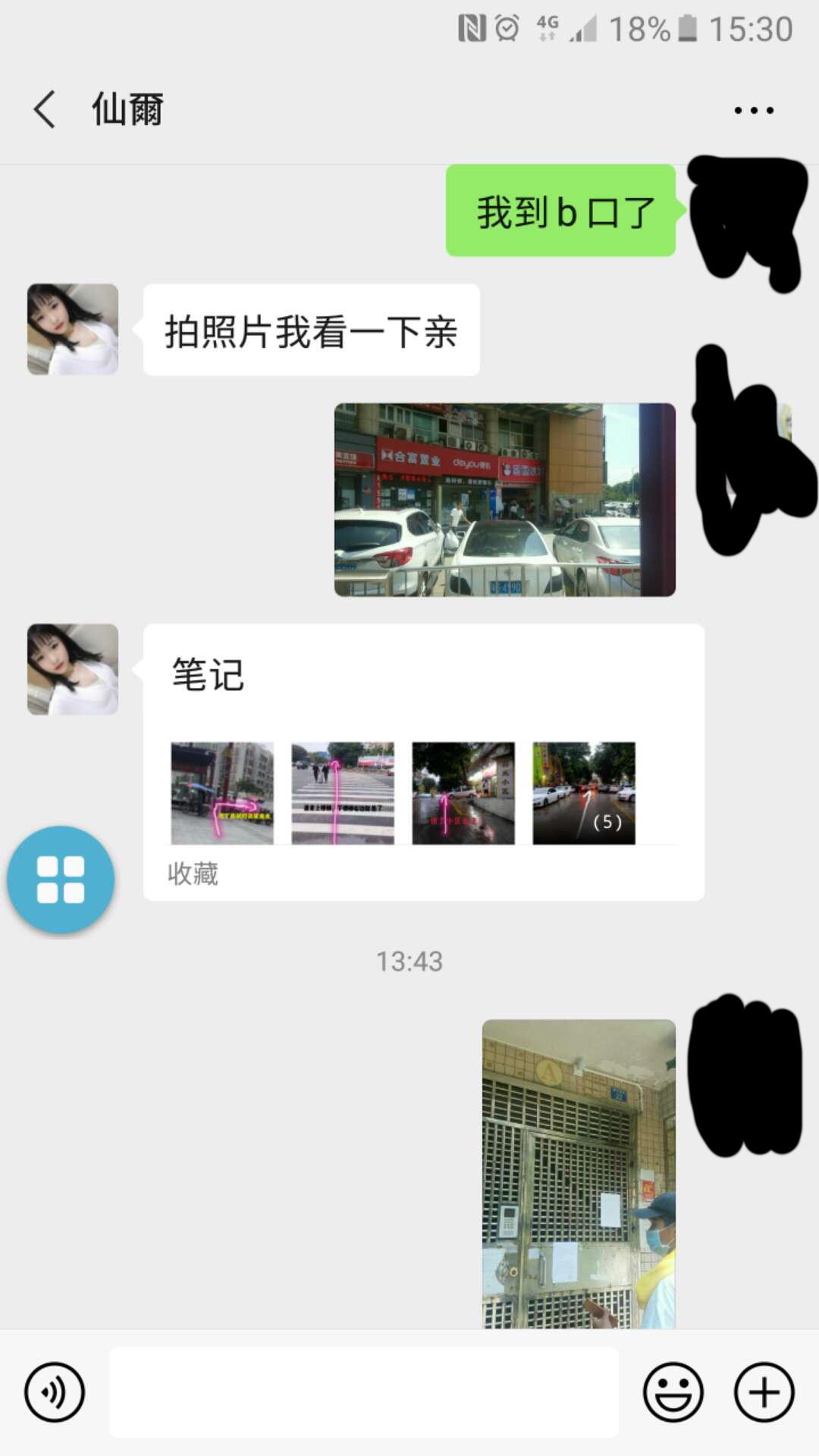Screen dimensions: 819x1456
Task: View the sent gate photo
Action: coord(579,1173)
